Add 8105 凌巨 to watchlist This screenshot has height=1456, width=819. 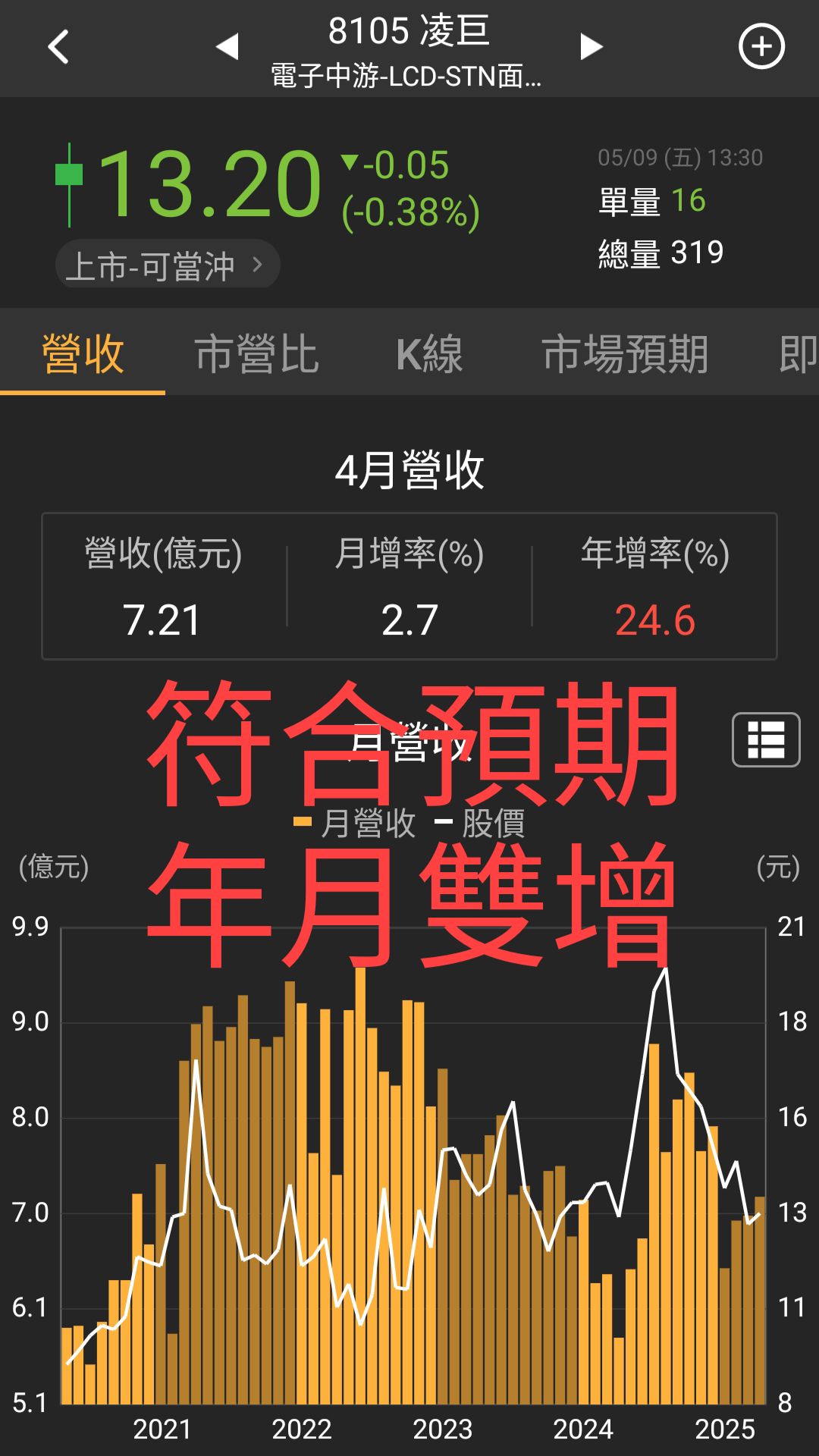(x=761, y=46)
